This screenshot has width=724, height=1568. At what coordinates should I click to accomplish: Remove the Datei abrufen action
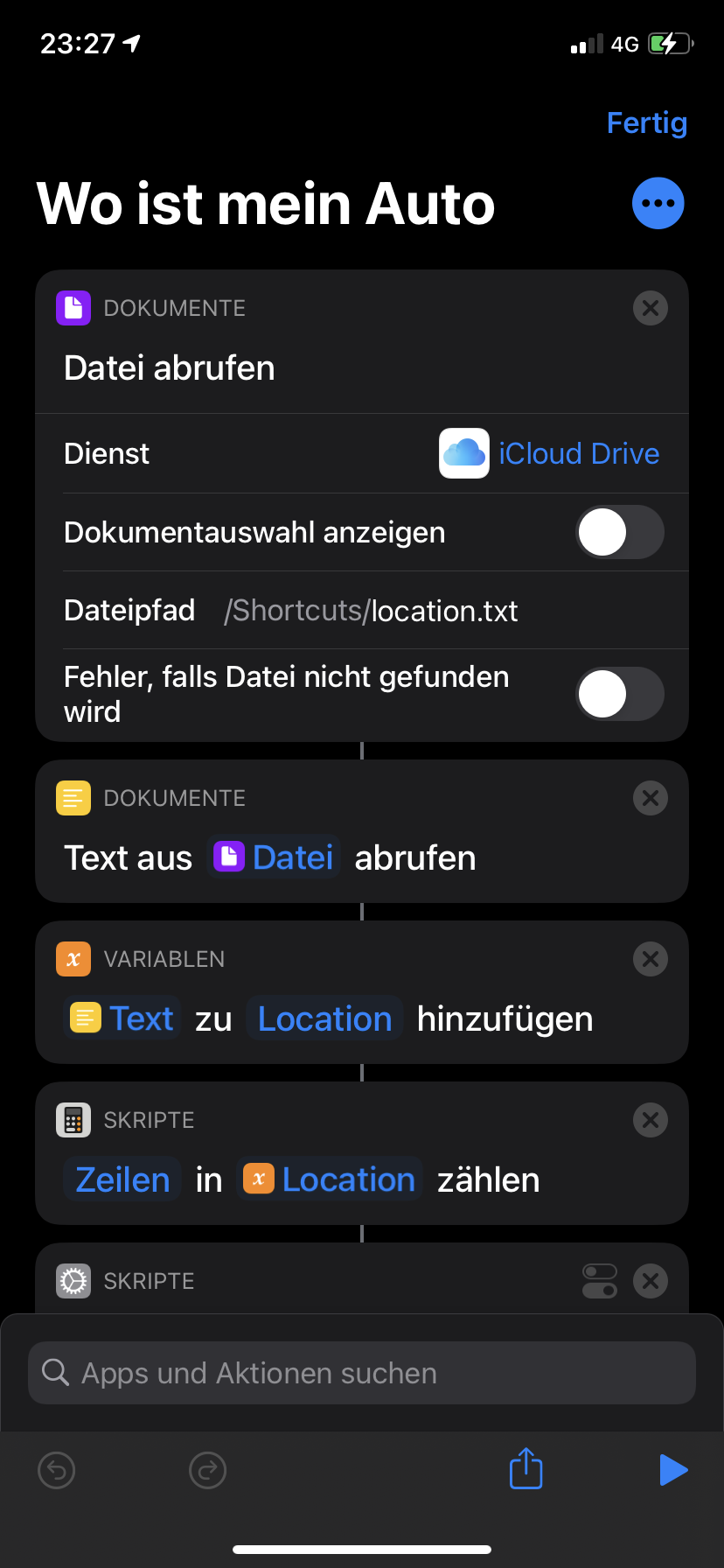[x=650, y=308]
